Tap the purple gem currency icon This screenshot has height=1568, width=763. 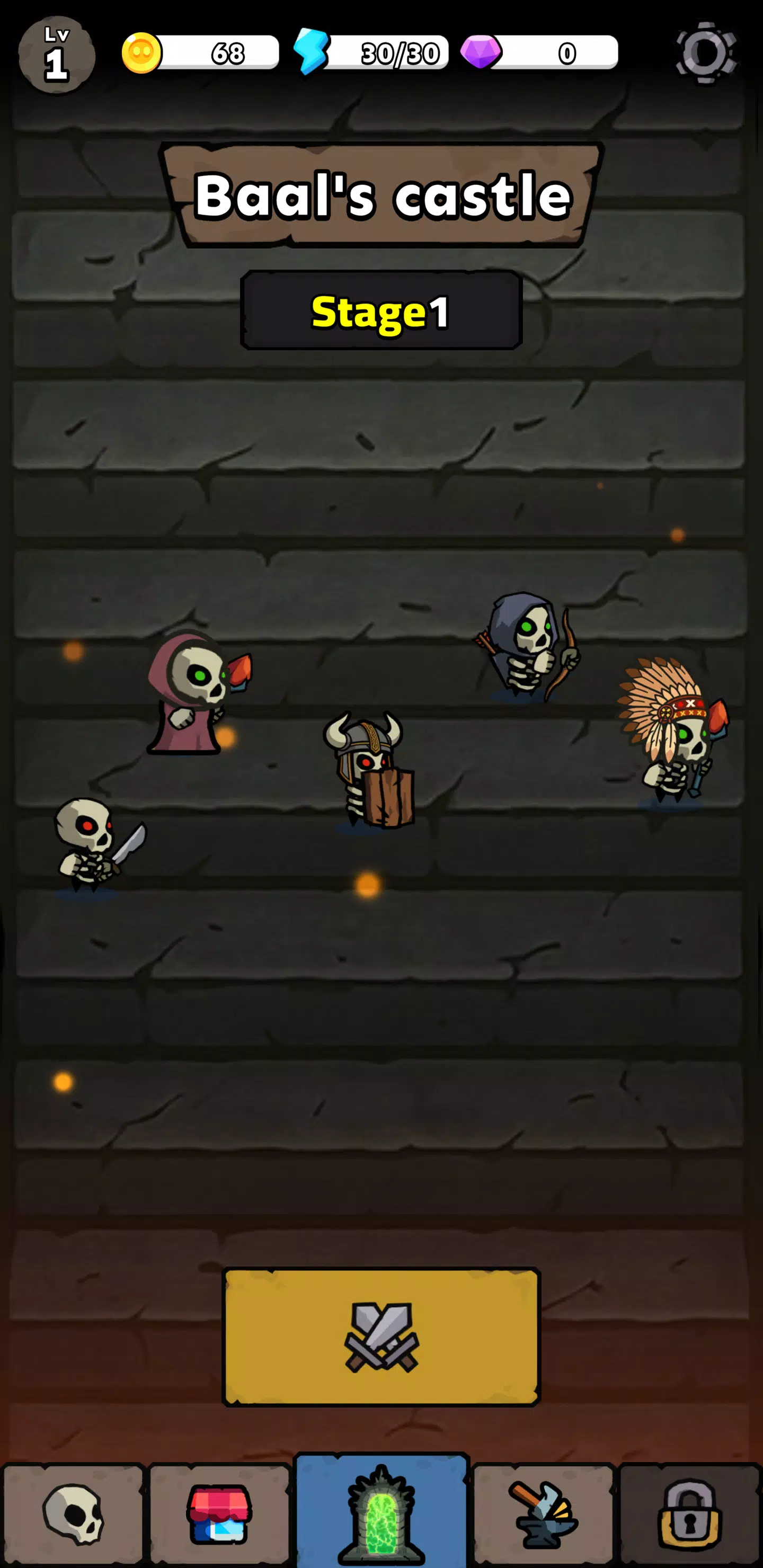[x=481, y=52]
